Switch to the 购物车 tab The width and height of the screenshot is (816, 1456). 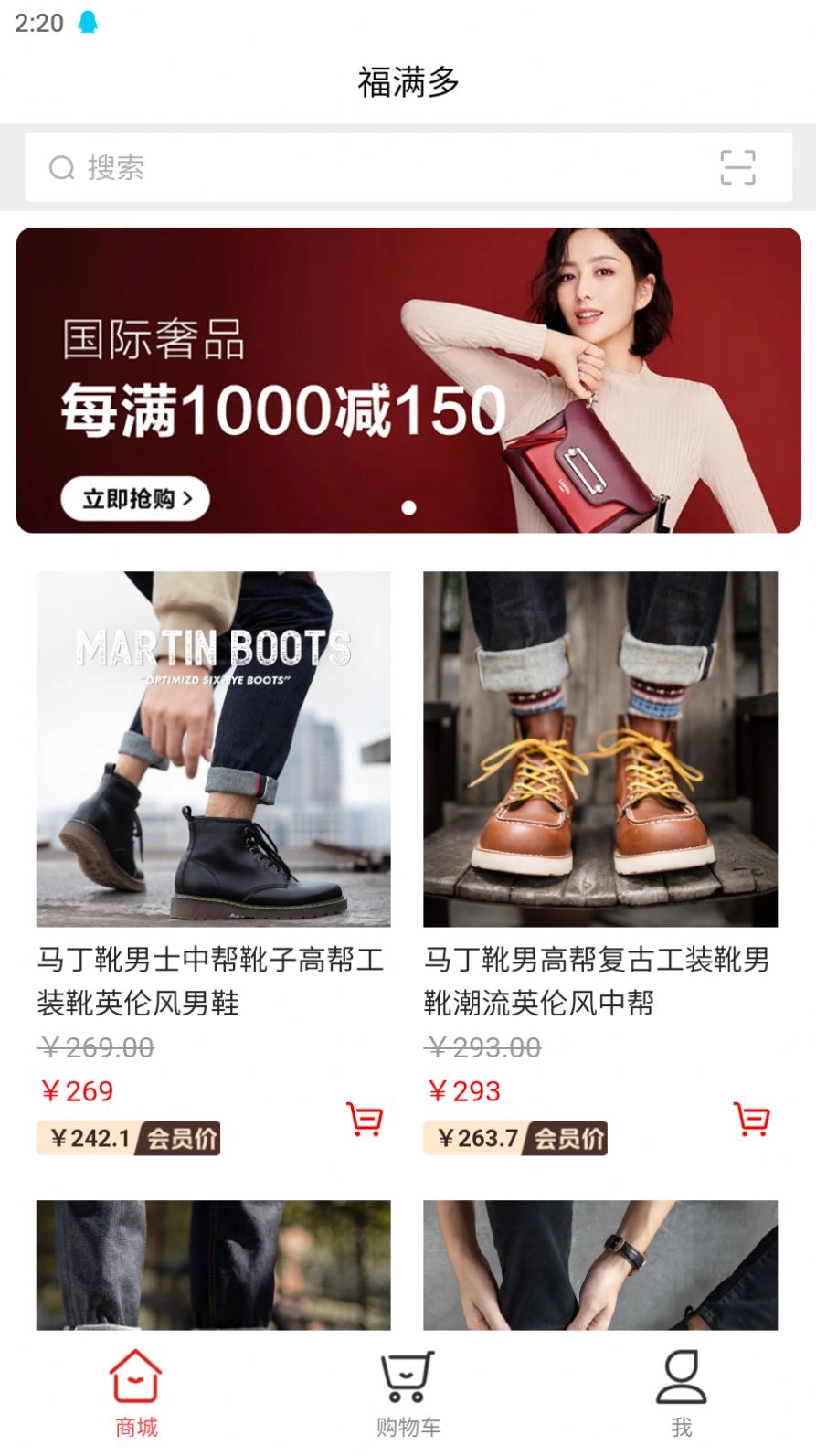pyautogui.click(x=408, y=1392)
